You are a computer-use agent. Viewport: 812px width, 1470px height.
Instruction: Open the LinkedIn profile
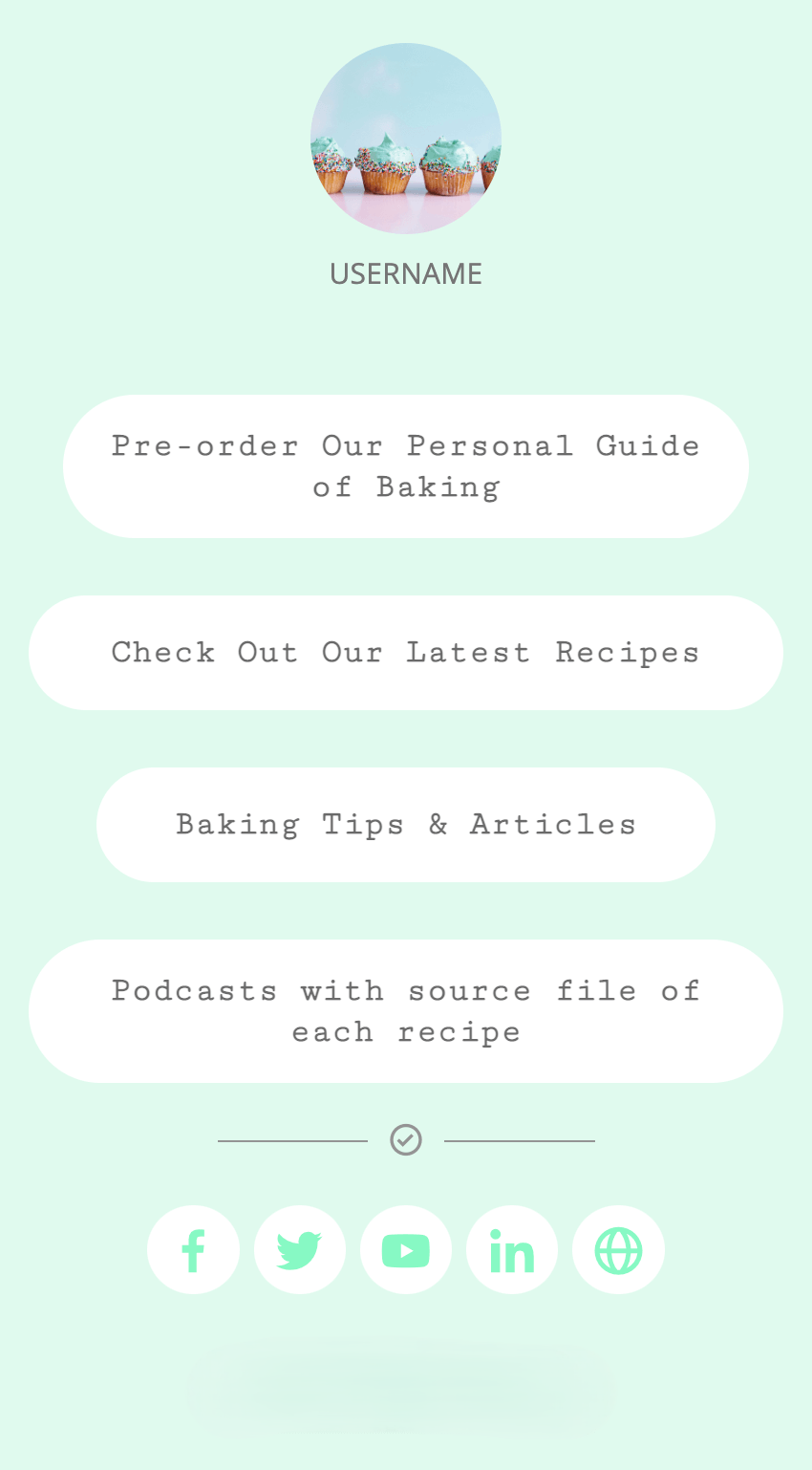coord(511,1250)
